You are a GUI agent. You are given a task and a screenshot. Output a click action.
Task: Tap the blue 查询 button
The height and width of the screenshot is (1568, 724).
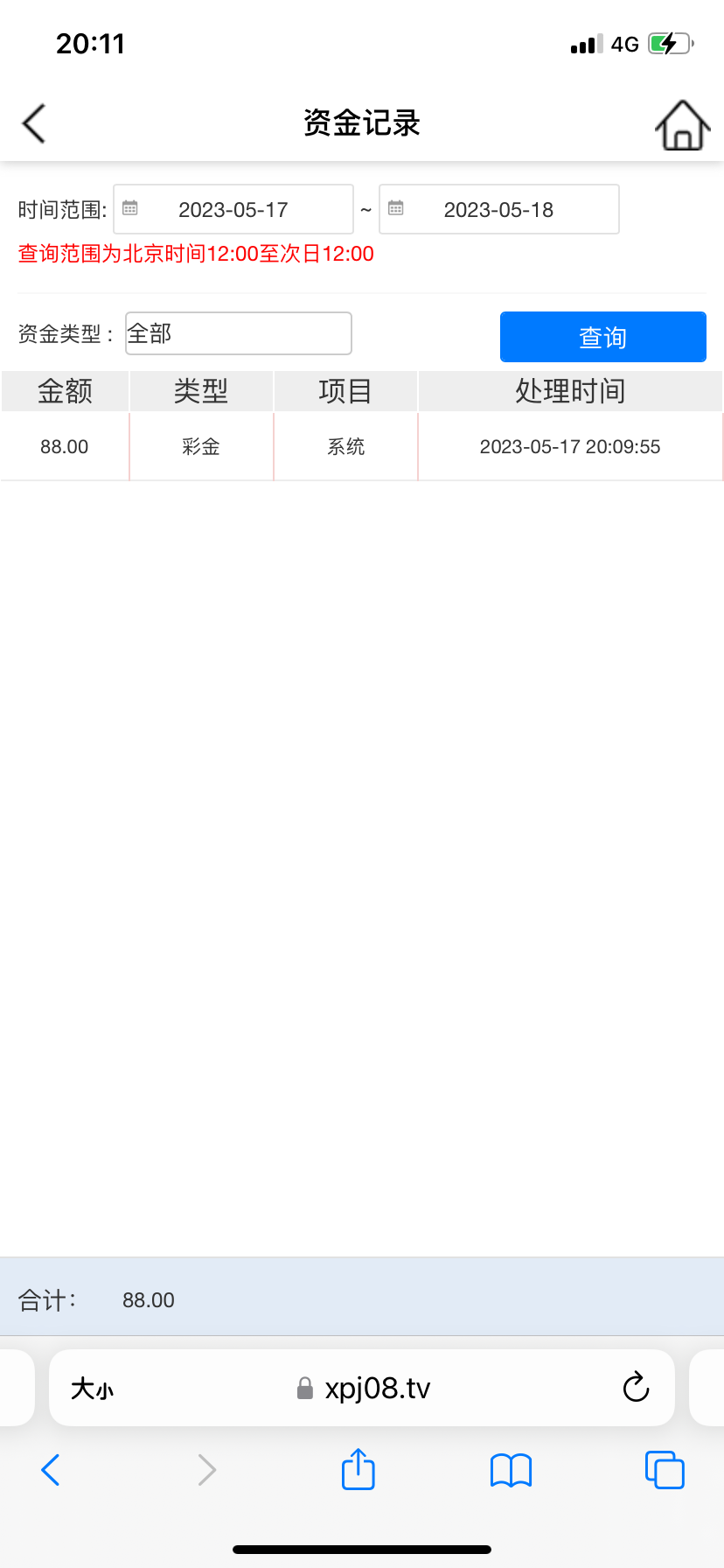coord(602,337)
